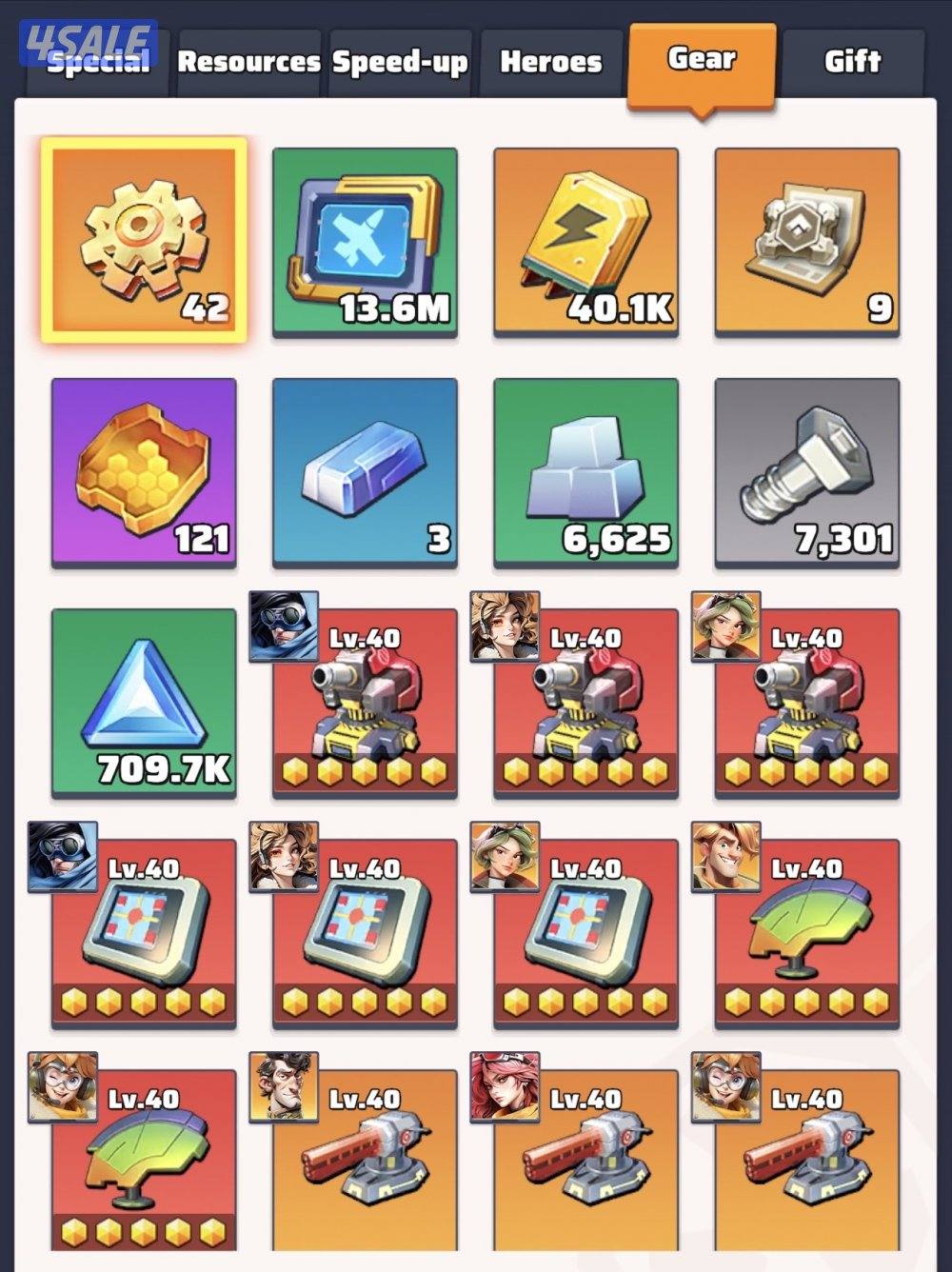Viewport: 952px width, 1272px height.
Task: View the silver blocks item showing 6,625
Action: point(585,471)
